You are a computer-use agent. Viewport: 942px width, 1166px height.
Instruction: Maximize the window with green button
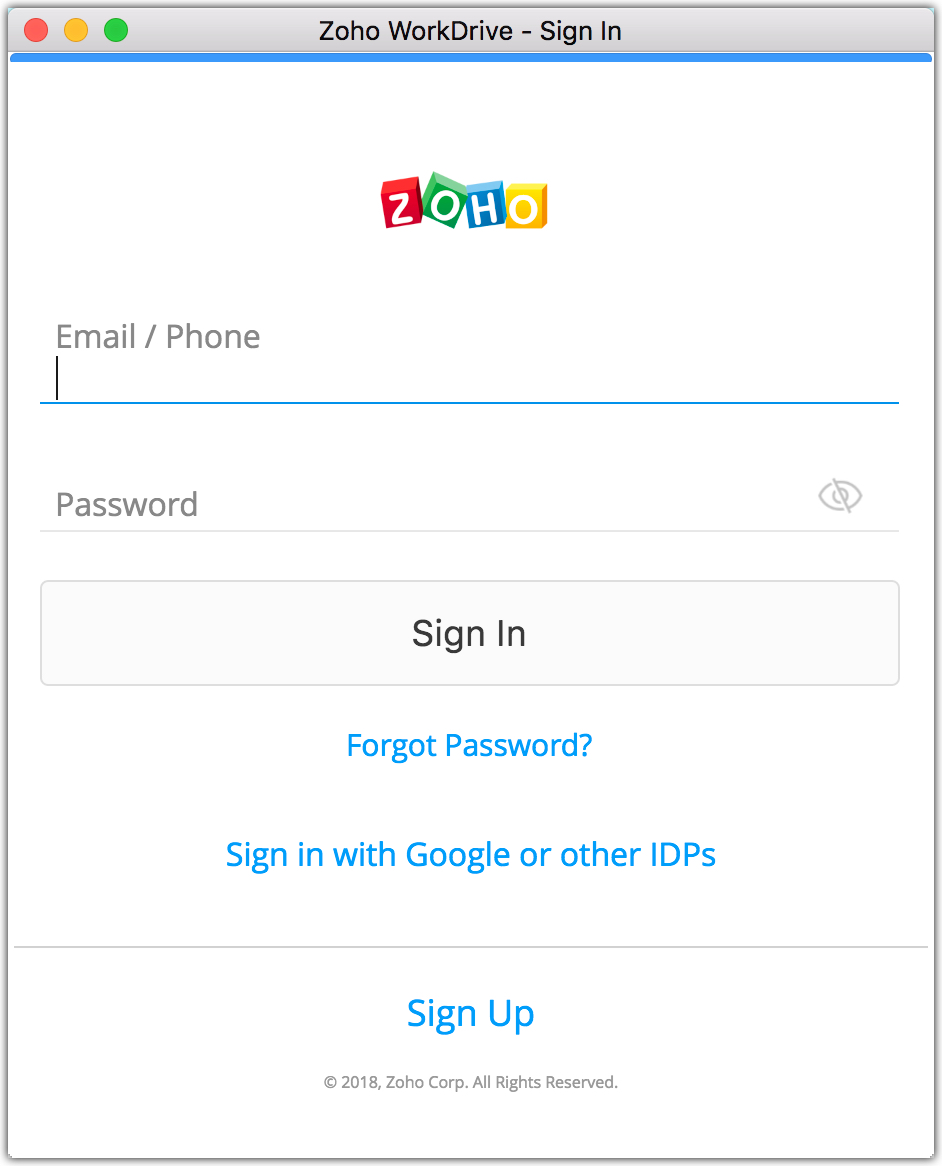pos(116,31)
